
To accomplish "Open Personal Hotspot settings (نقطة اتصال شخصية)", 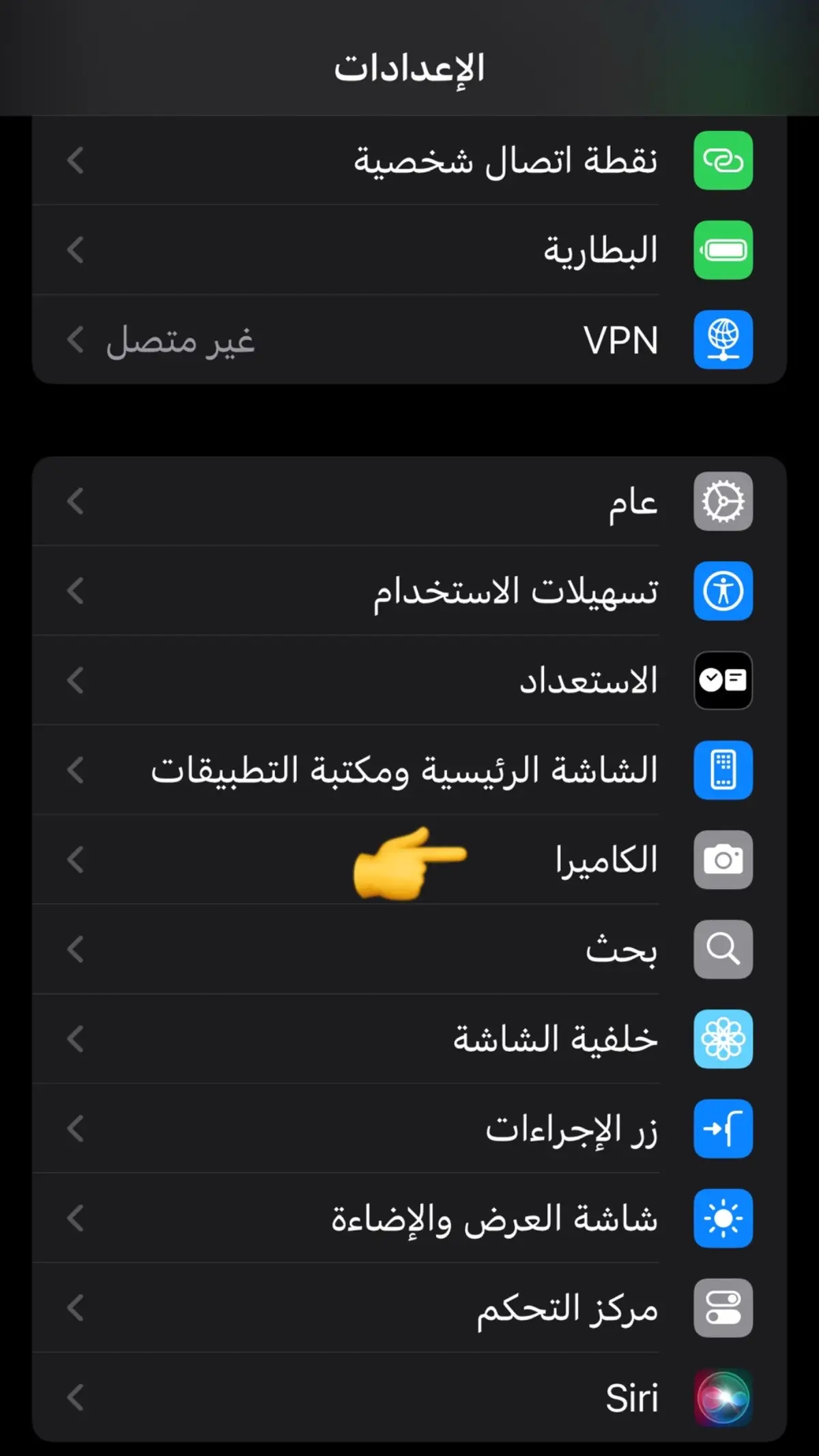I will click(409, 160).
